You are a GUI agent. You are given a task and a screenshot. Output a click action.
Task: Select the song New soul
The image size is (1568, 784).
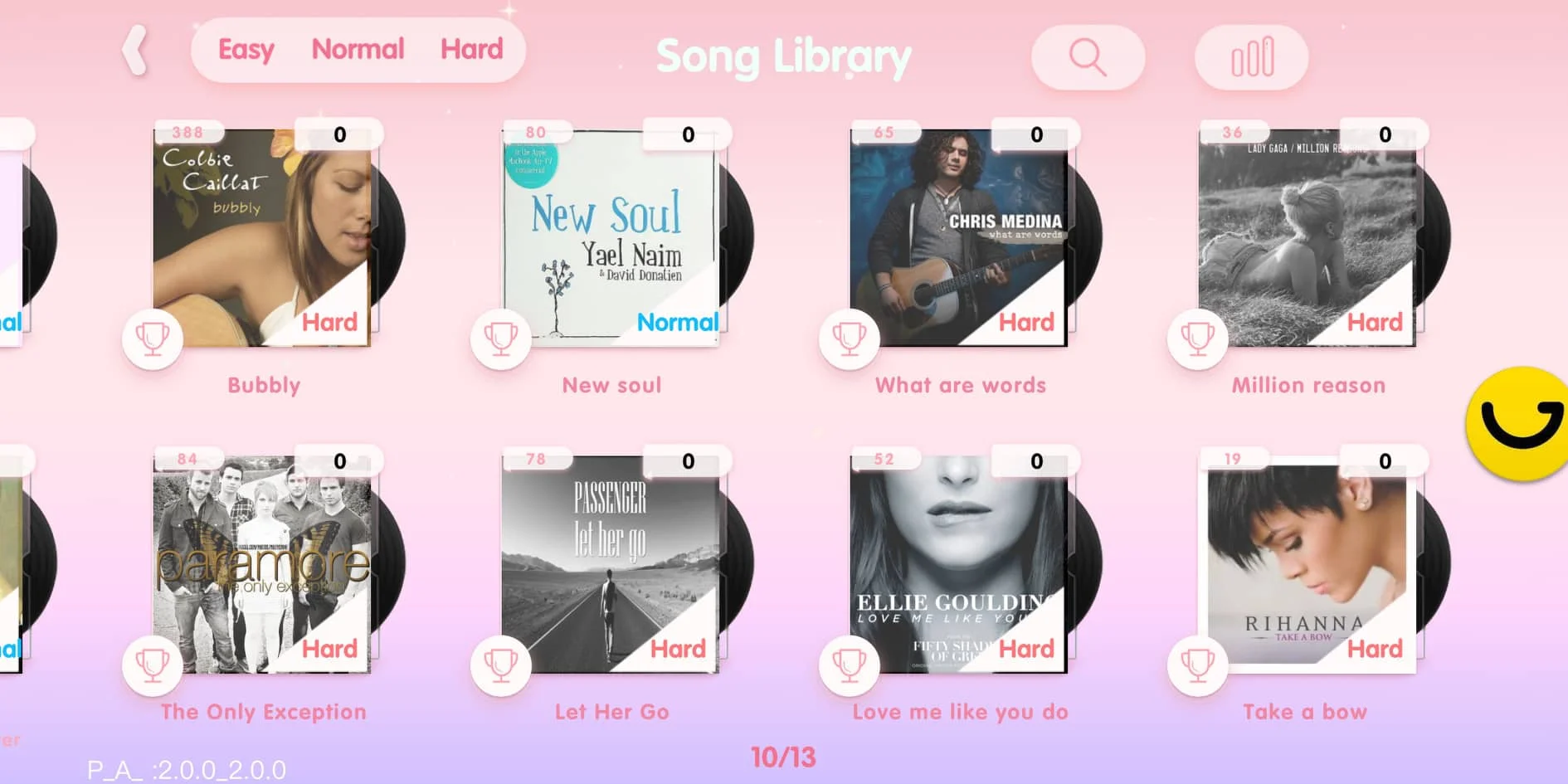point(611,237)
